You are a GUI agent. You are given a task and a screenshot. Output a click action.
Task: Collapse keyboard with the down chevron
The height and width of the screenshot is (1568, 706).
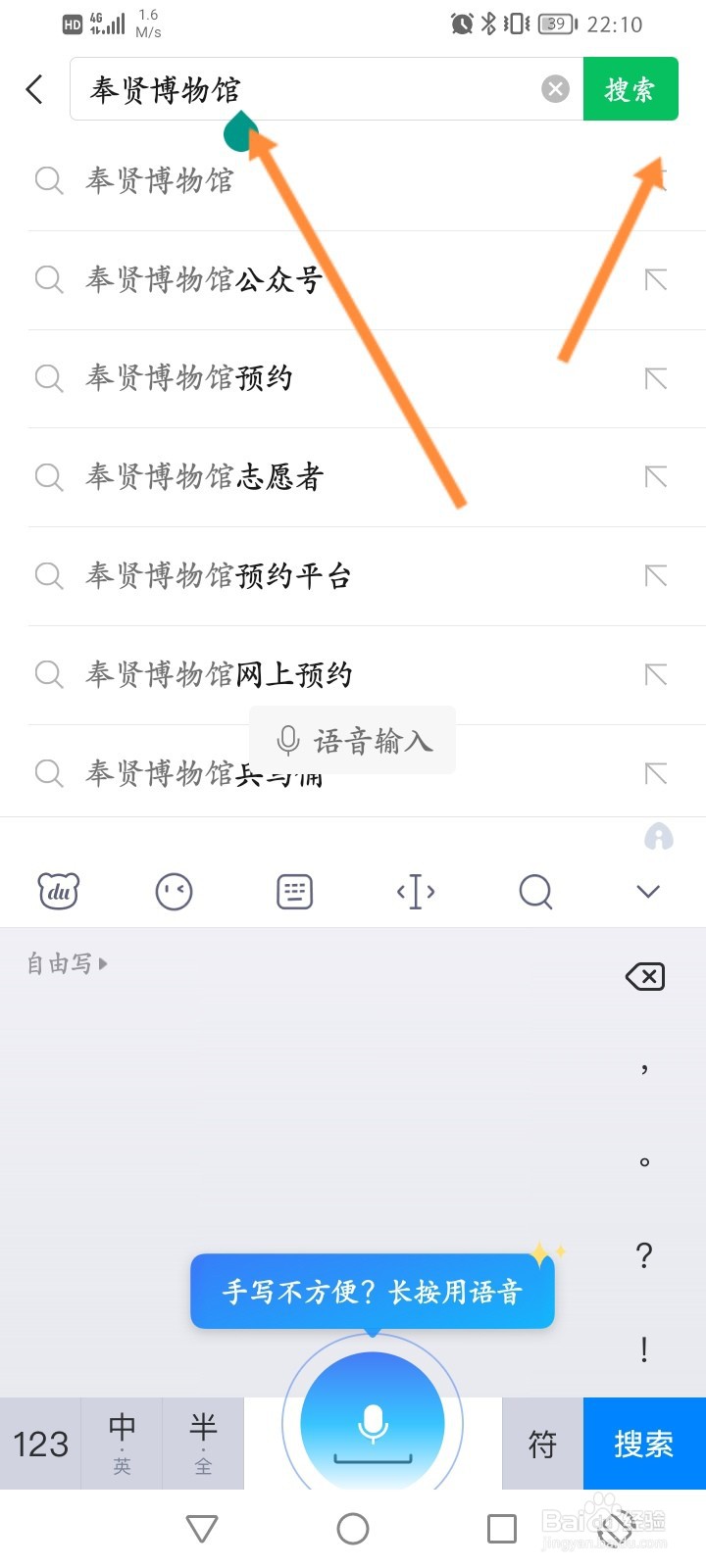(x=646, y=892)
